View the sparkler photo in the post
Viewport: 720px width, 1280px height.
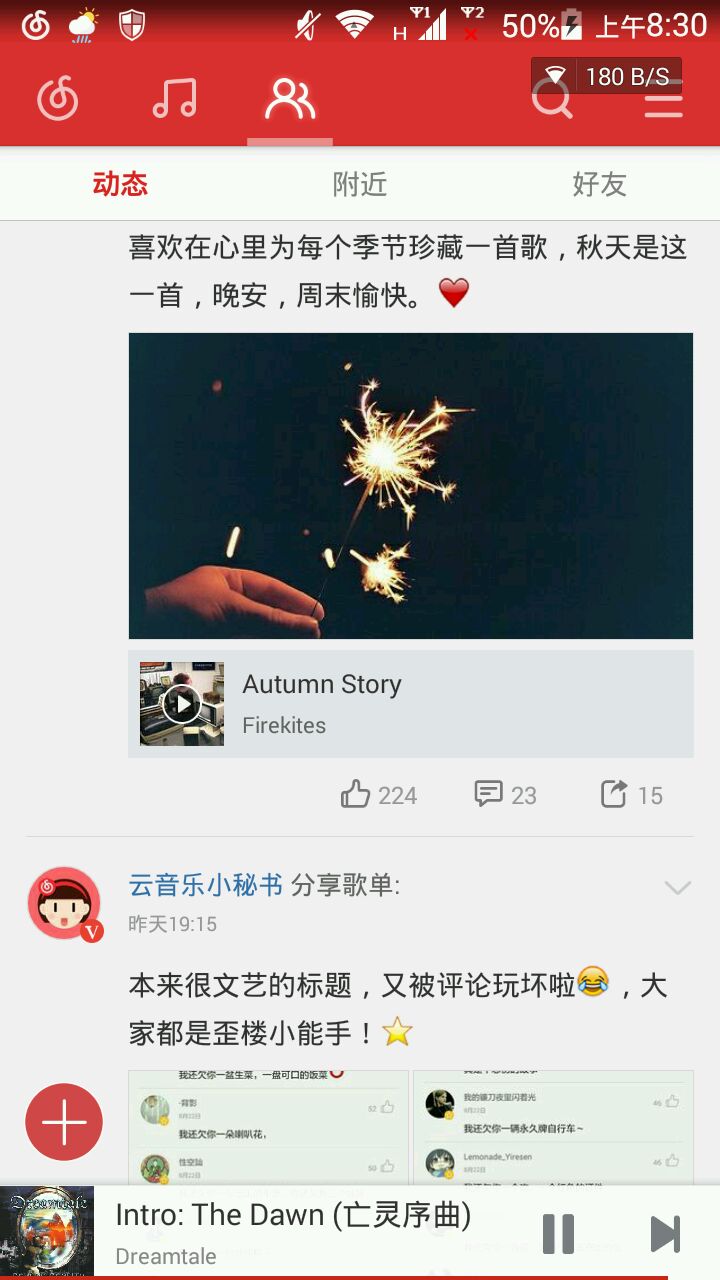[x=410, y=485]
